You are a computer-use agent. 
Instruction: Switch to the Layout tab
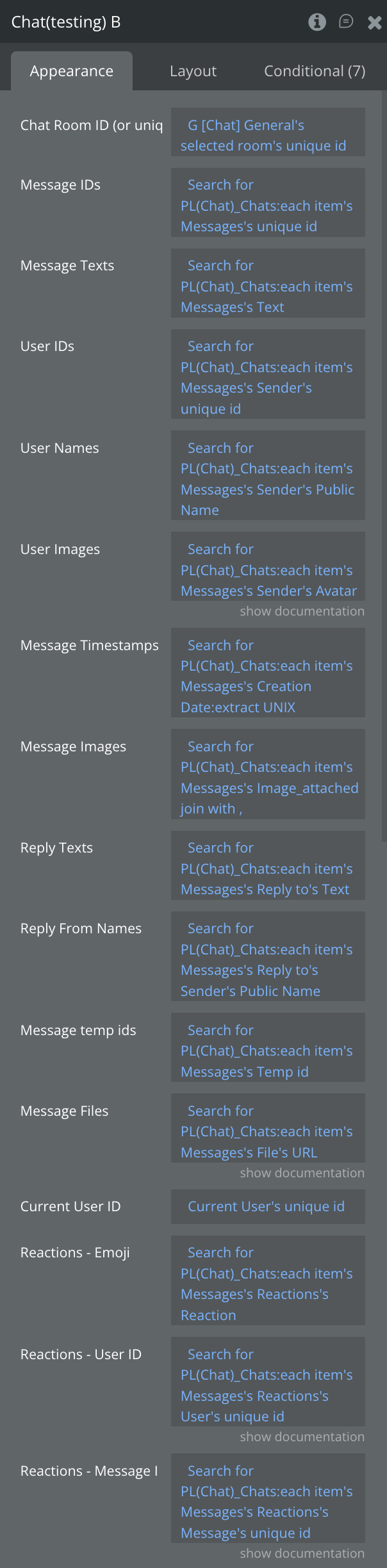193,71
